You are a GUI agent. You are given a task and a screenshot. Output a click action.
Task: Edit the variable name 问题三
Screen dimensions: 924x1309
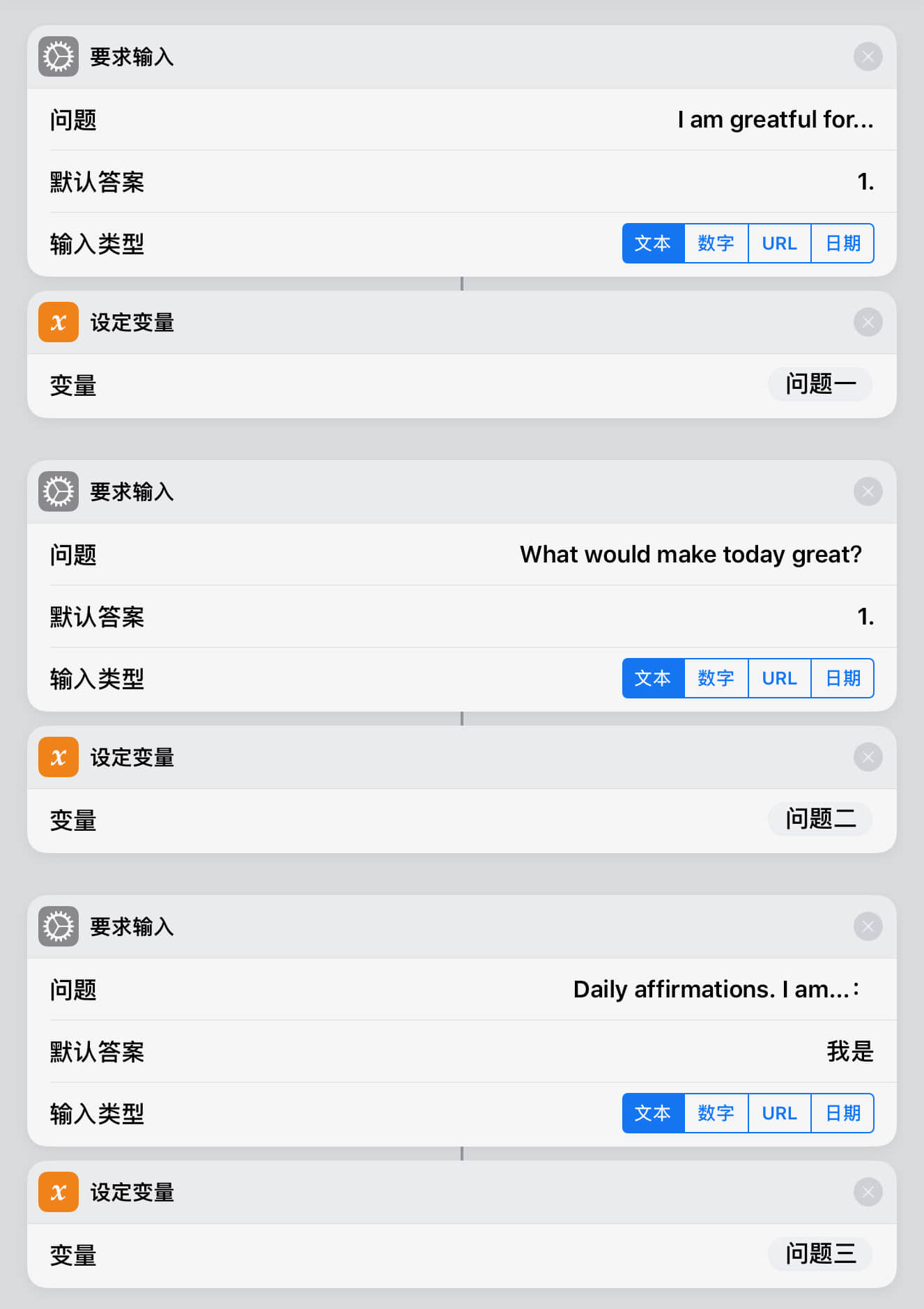click(x=820, y=1254)
